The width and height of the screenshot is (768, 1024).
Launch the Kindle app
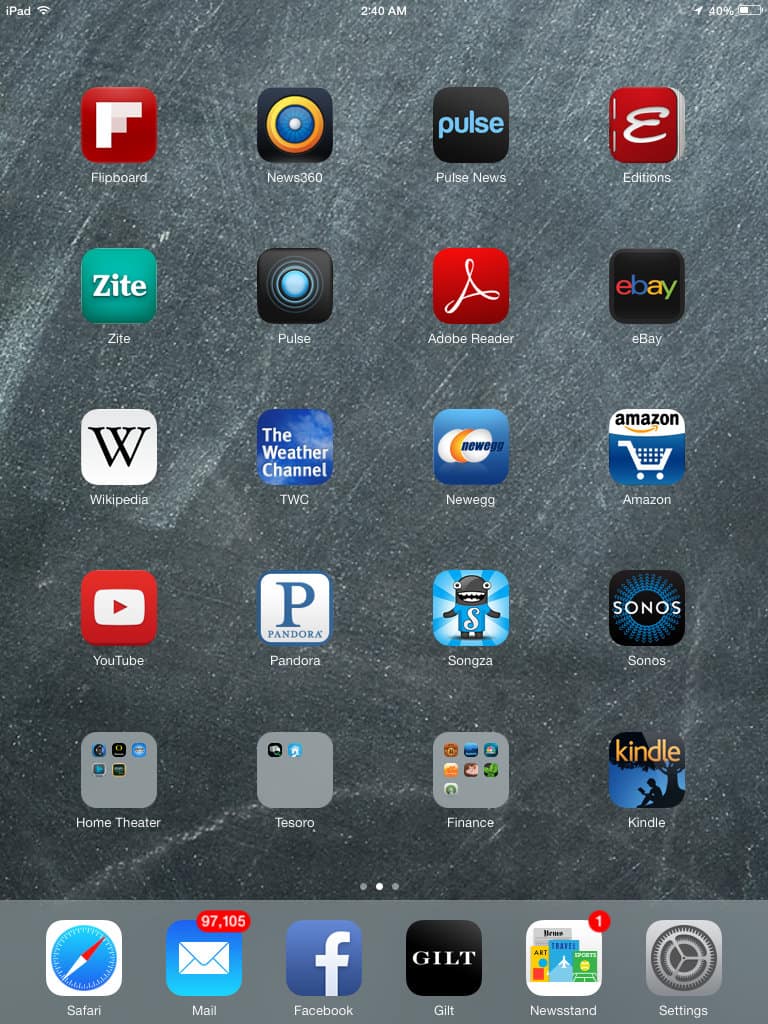[x=647, y=770]
